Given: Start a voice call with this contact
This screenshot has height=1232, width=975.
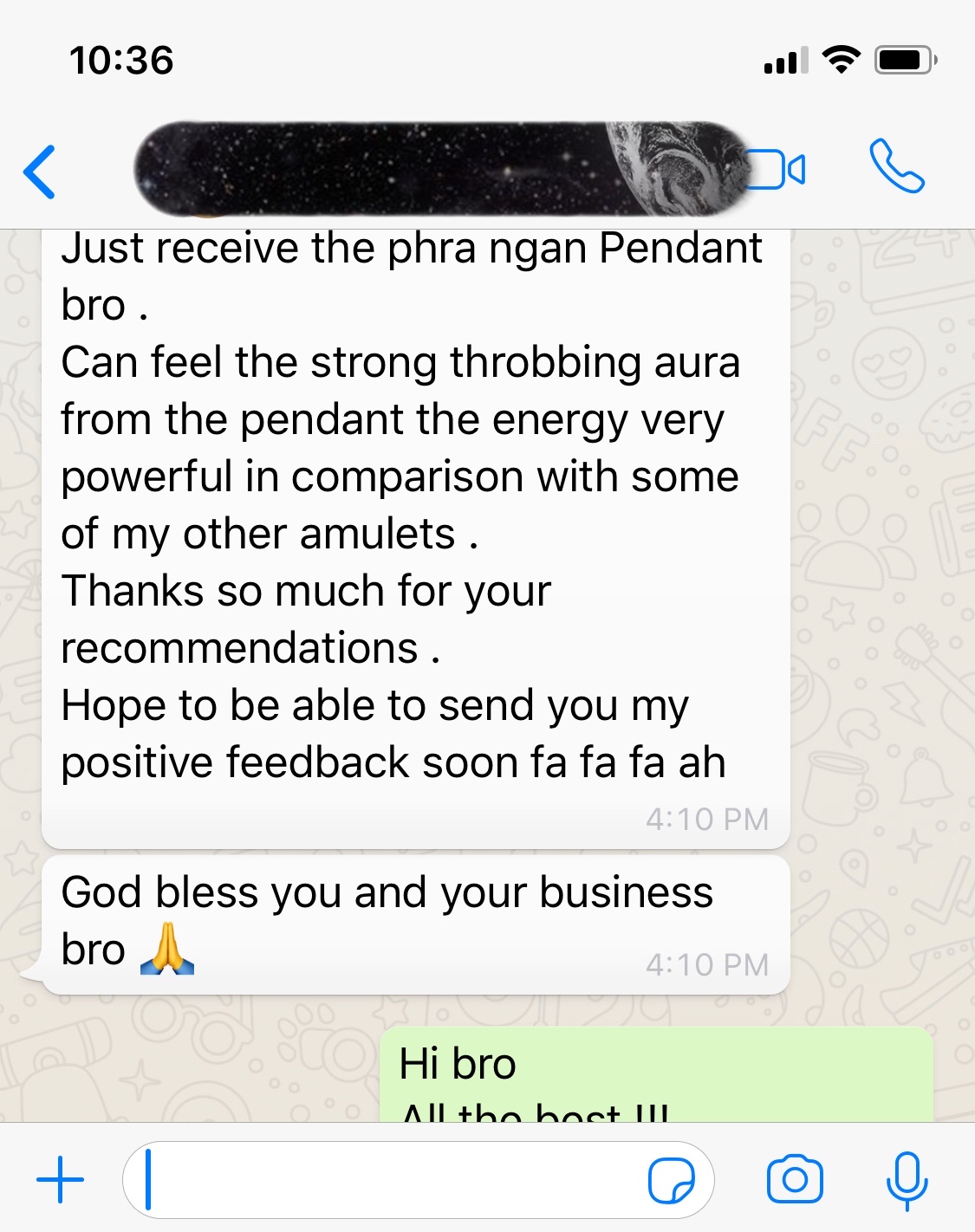Looking at the screenshot, I should [897, 166].
